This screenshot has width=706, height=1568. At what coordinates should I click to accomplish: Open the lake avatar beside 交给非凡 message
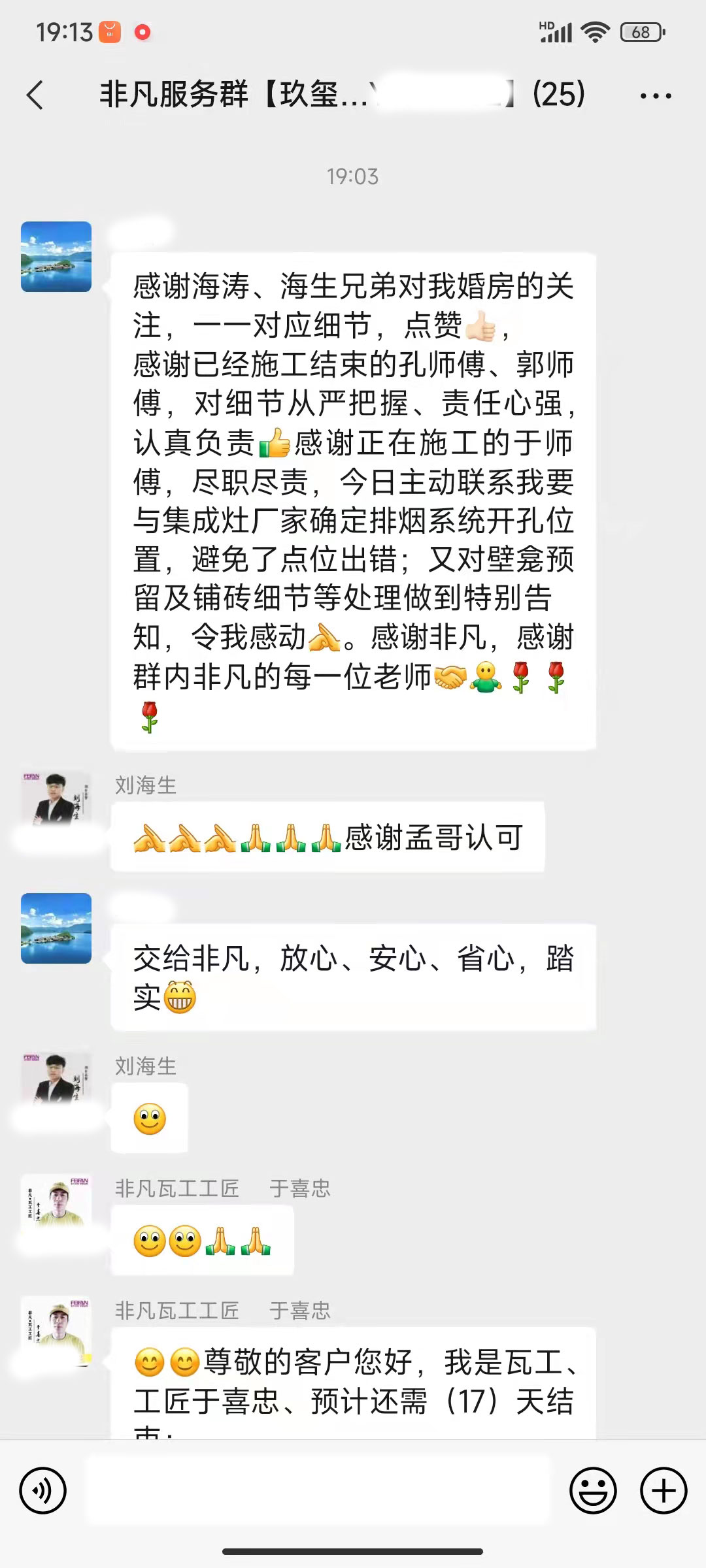[x=56, y=928]
